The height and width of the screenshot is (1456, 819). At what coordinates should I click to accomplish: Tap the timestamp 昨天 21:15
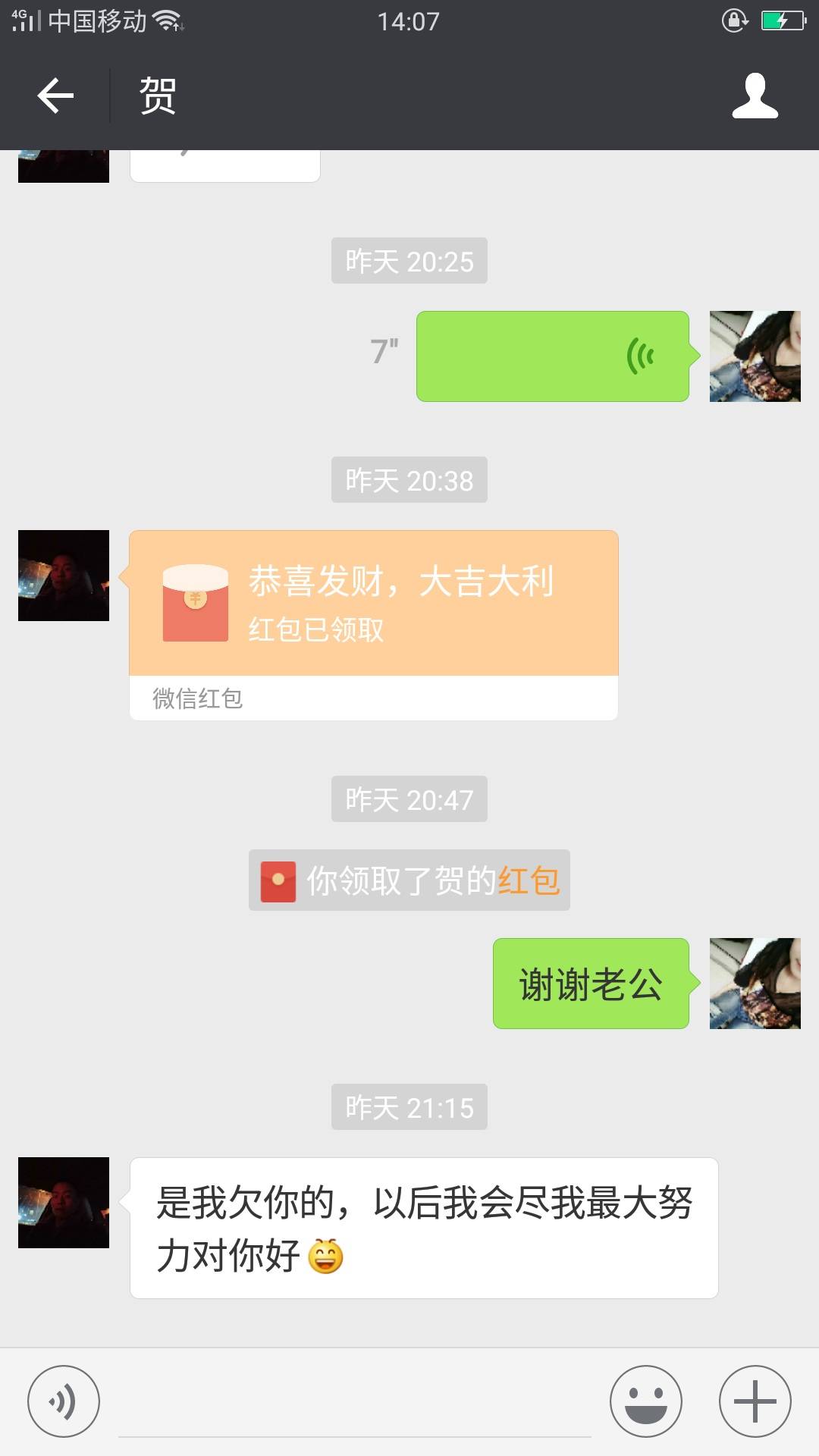pyautogui.click(x=409, y=1106)
